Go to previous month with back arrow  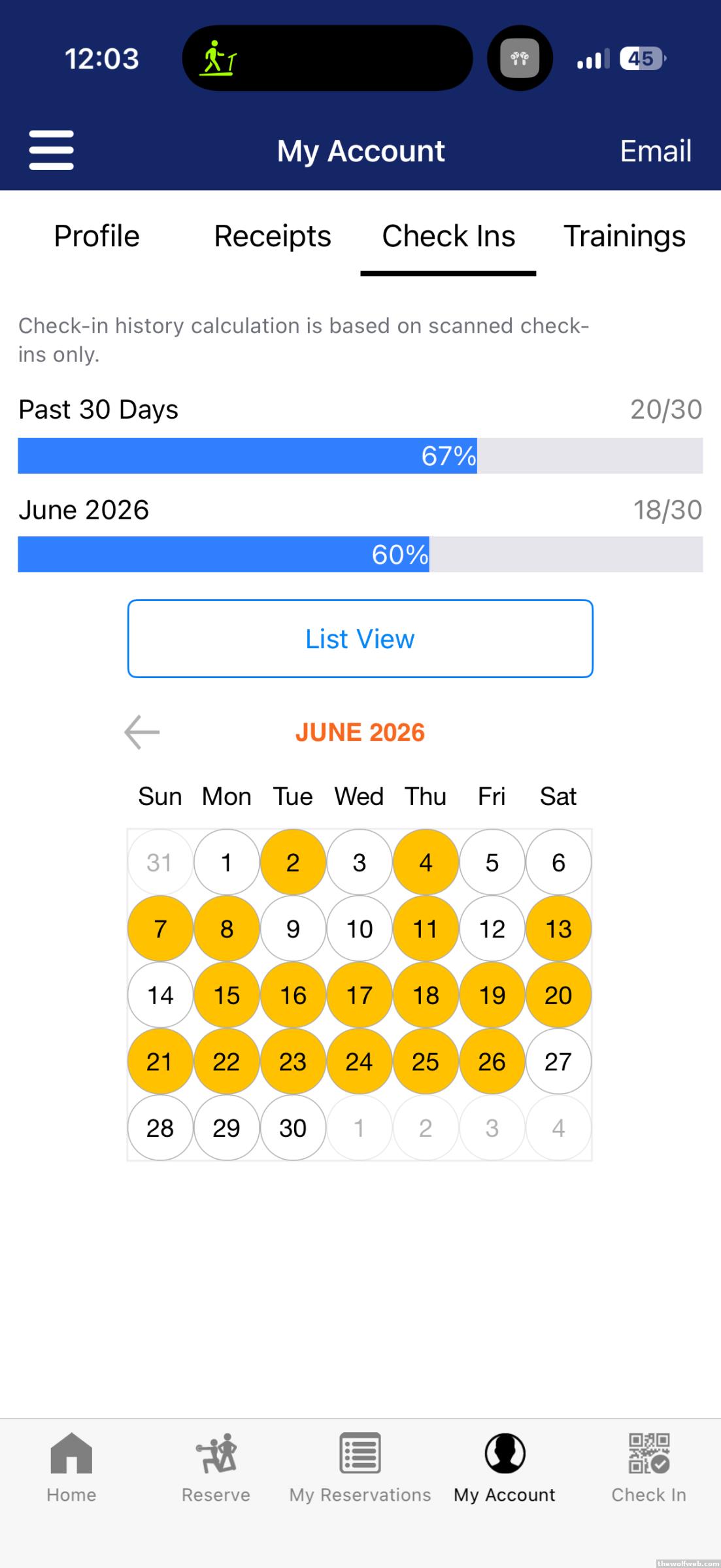[142, 732]
